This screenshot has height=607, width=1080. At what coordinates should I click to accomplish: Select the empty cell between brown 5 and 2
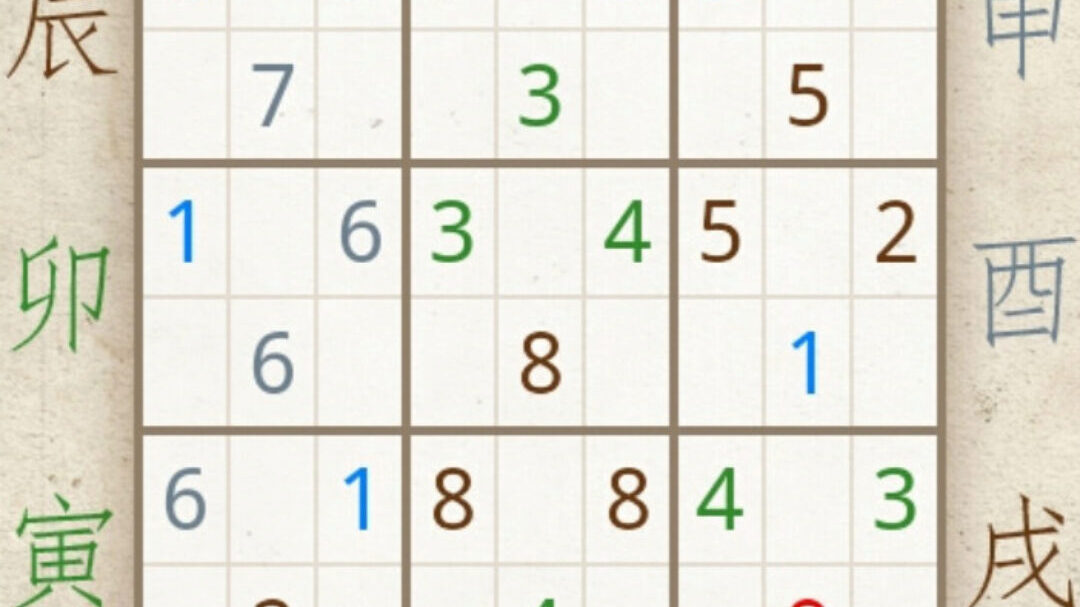(807, 233)
